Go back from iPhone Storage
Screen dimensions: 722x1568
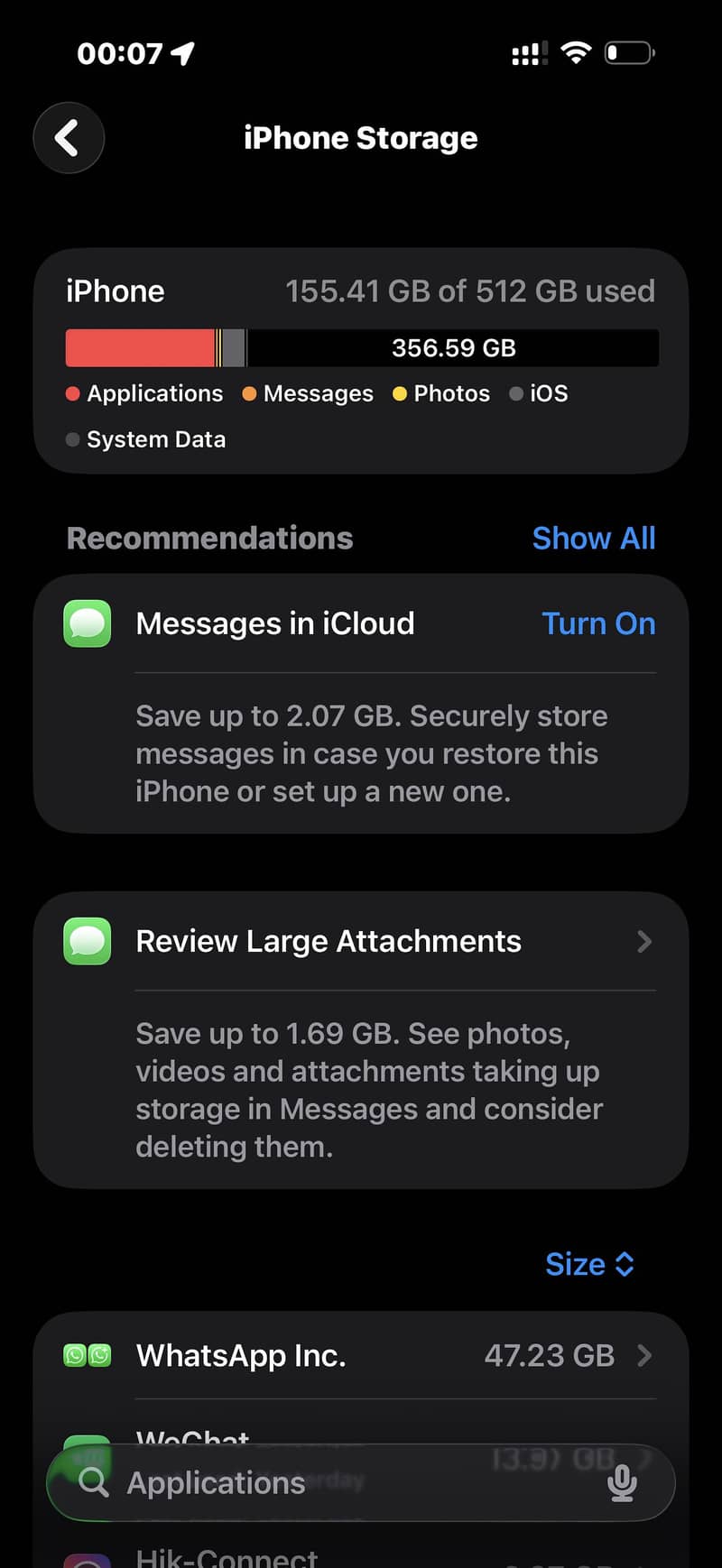(x=69, y=138)
